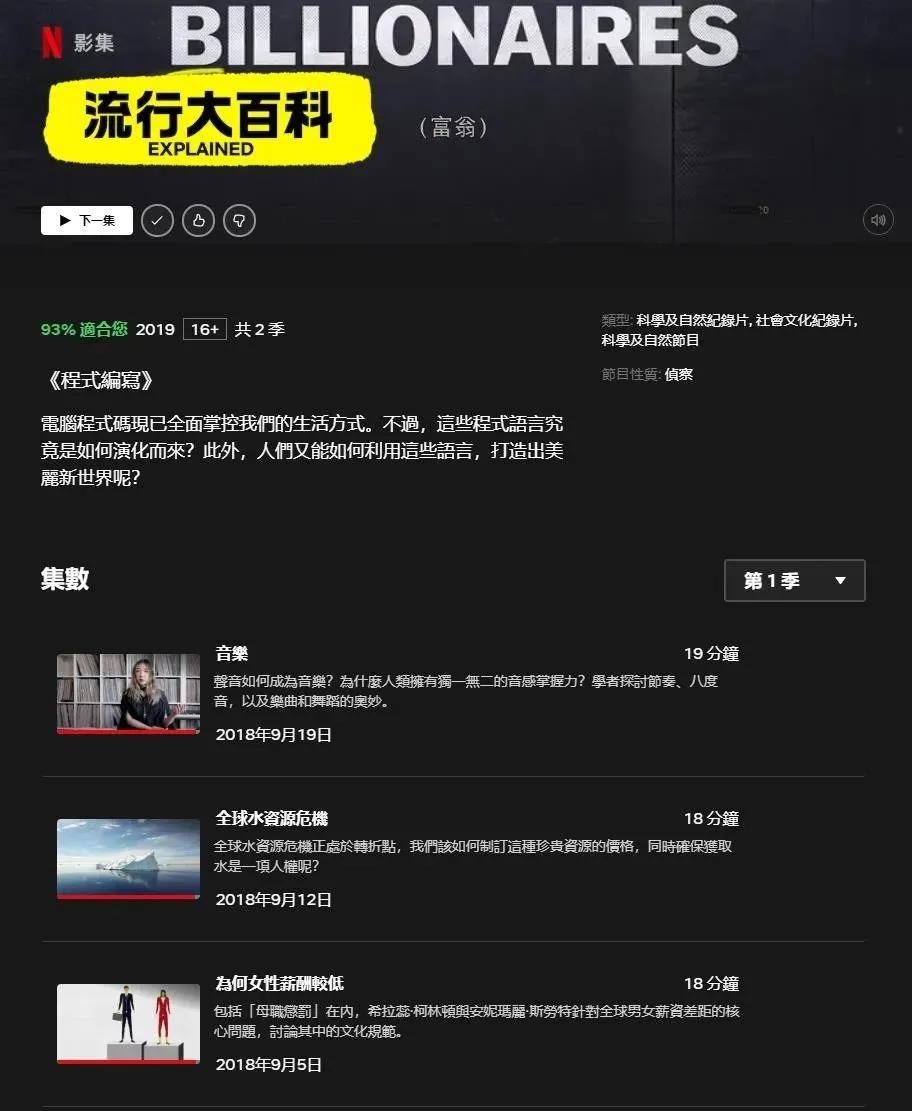Image resolution: width=912 pixels, height=1111 pixels.
Task: Select the 為何女性薪酬較低 episode
Action: (x=128, y=1024)
